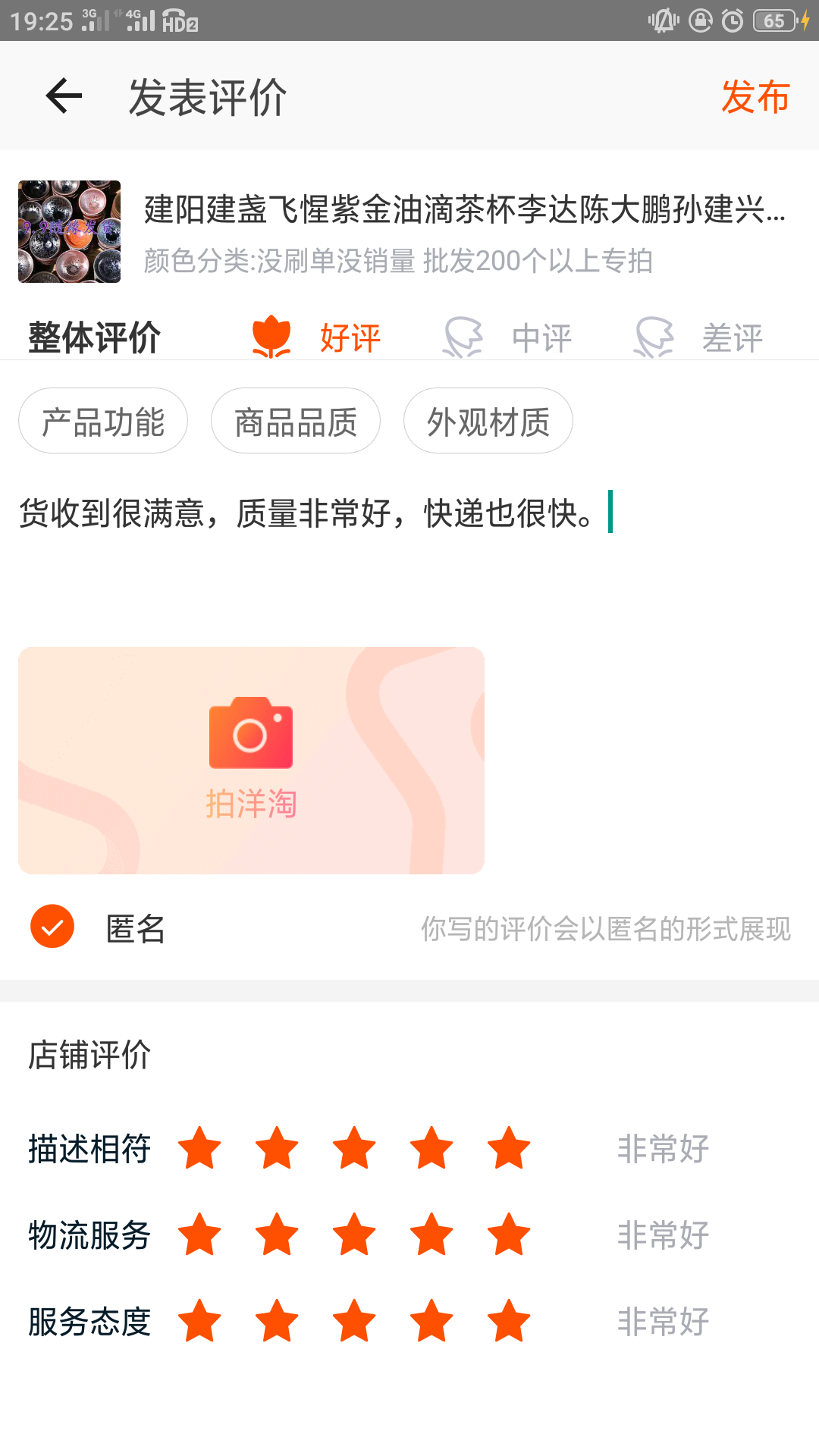The image size is (819, 1456).
Task: Select the 中评 overall rating
Action: coord(508,337)
